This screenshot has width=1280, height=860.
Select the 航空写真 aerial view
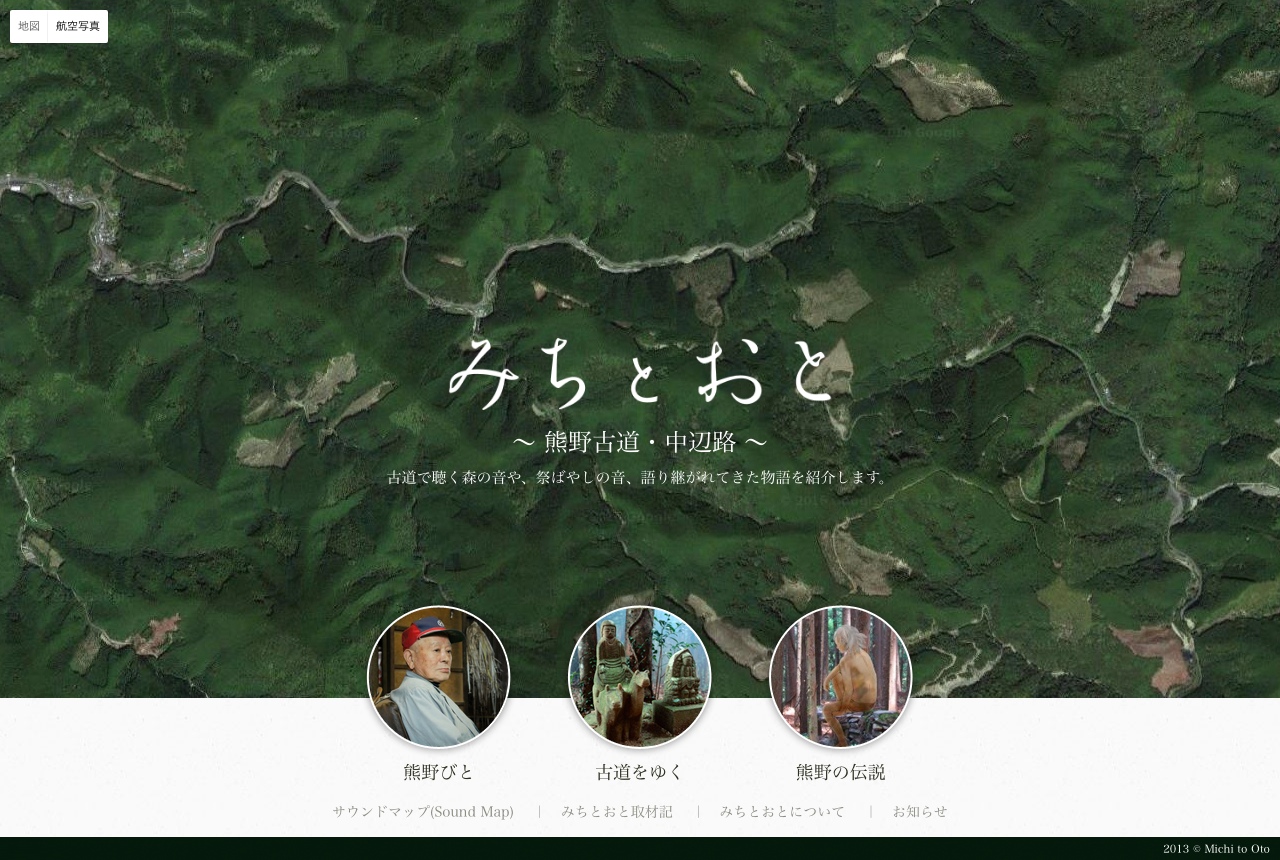tap(78, 26)
